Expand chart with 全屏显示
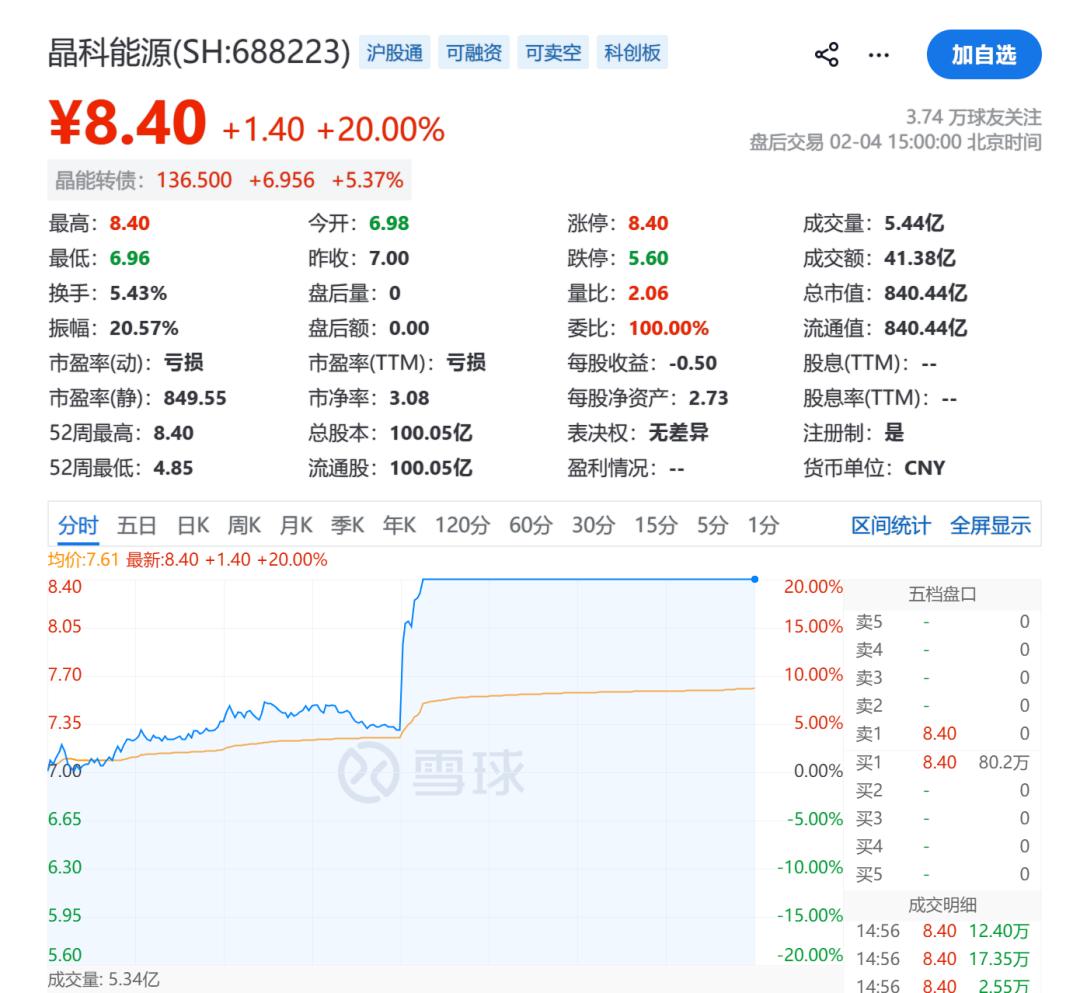Screen dimensions: 1080x993 pos(990,525)
